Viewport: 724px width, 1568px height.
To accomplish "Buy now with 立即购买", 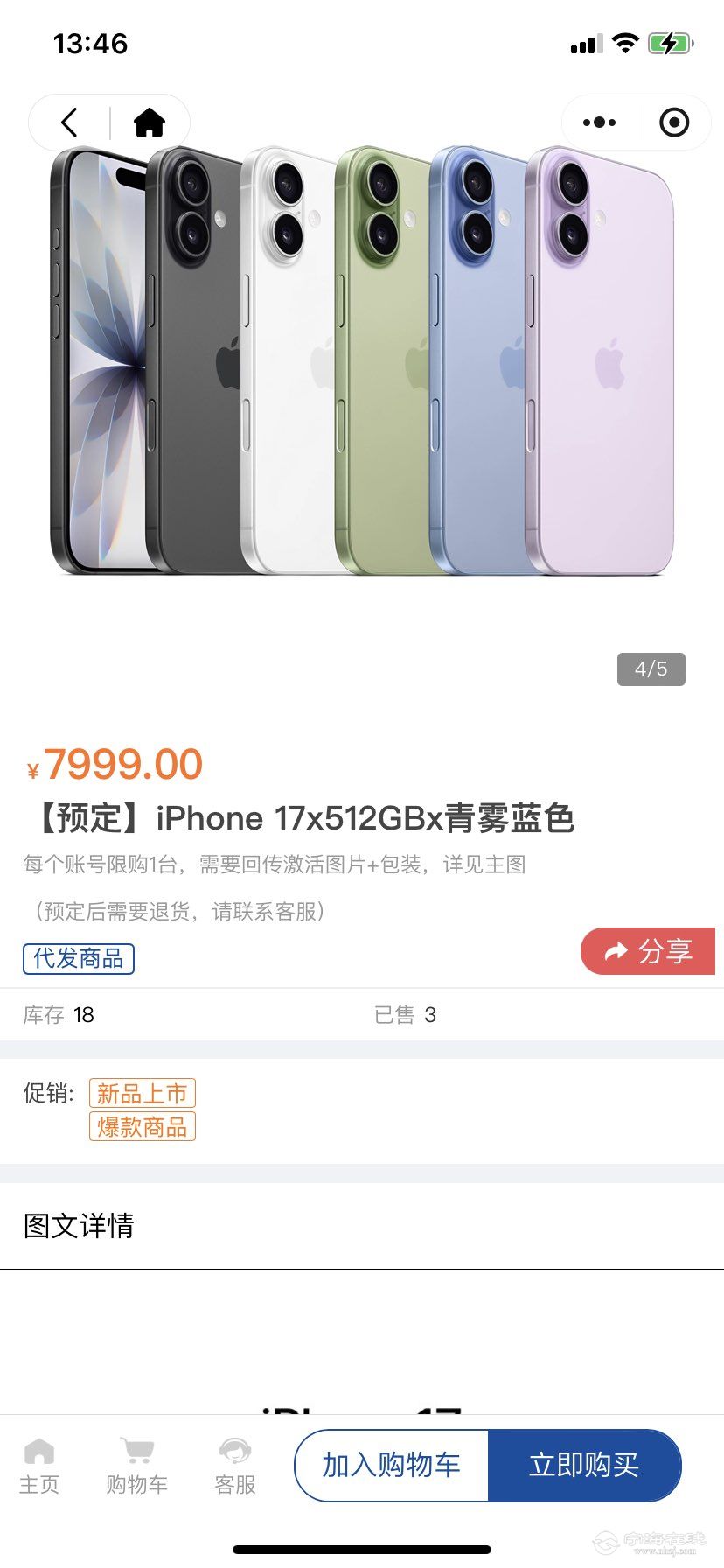I will click(584, 1465).
